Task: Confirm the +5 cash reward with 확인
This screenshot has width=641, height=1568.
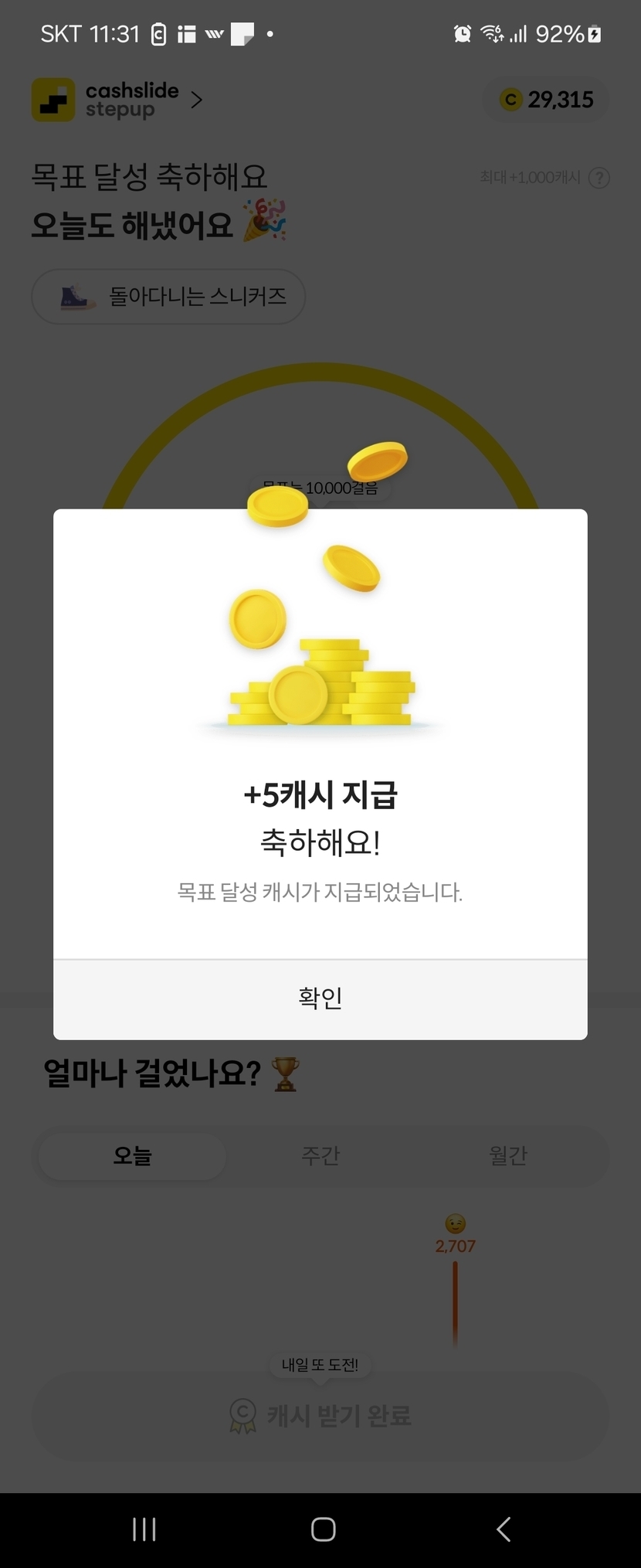Action: [x=320, y=998]
